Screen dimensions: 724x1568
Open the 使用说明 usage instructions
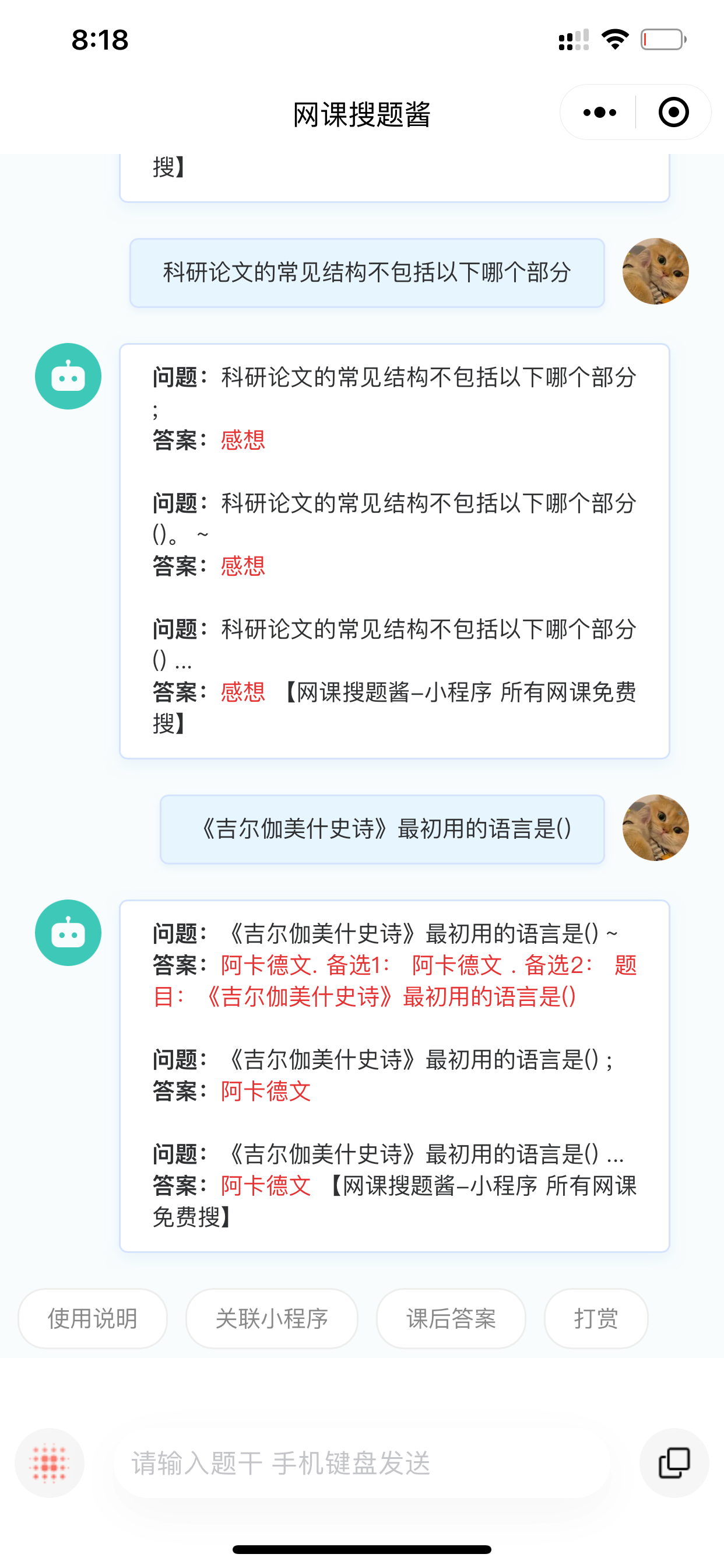93,1318
